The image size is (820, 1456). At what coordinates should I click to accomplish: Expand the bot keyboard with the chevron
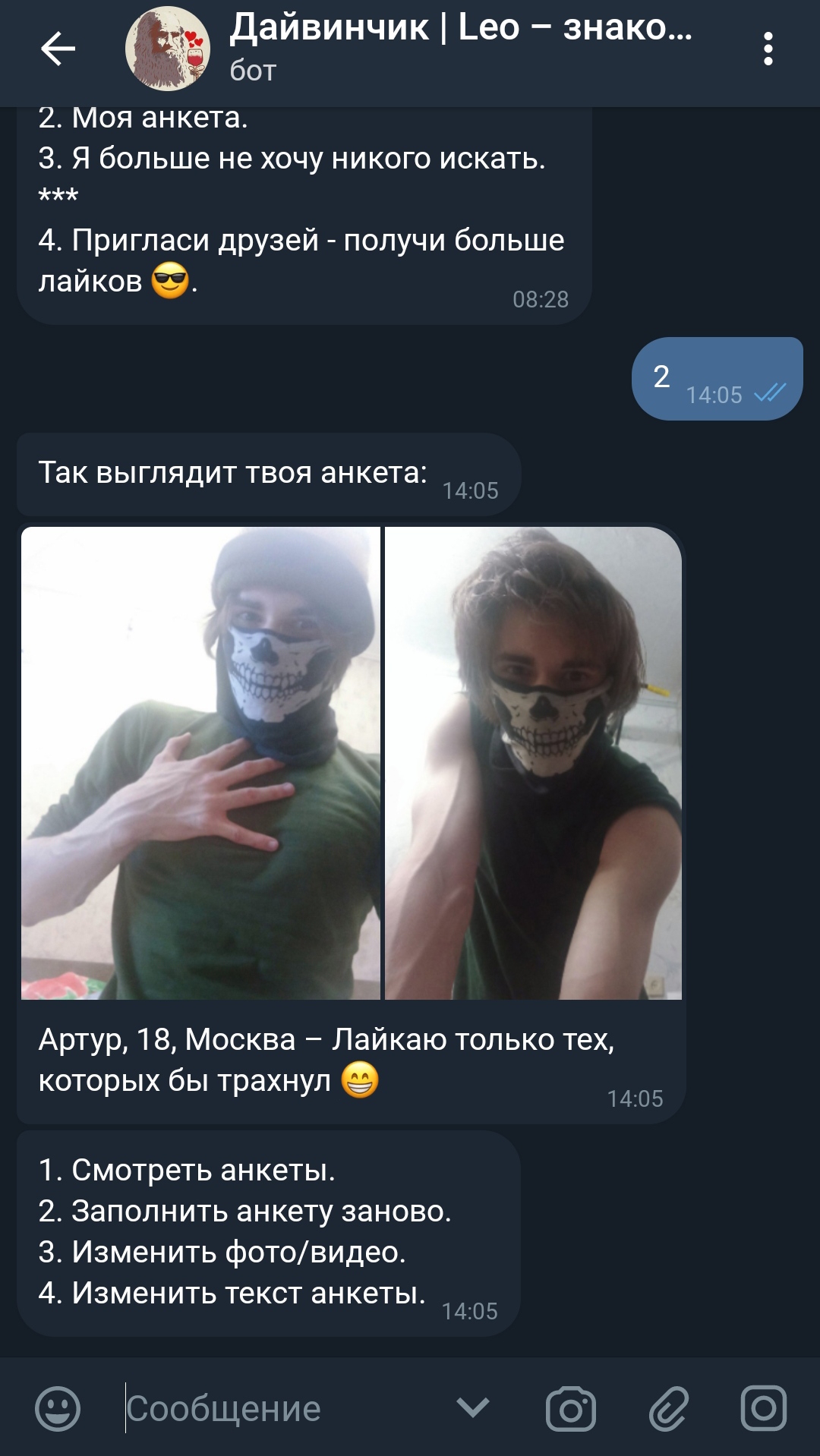tap(473, 1407)
